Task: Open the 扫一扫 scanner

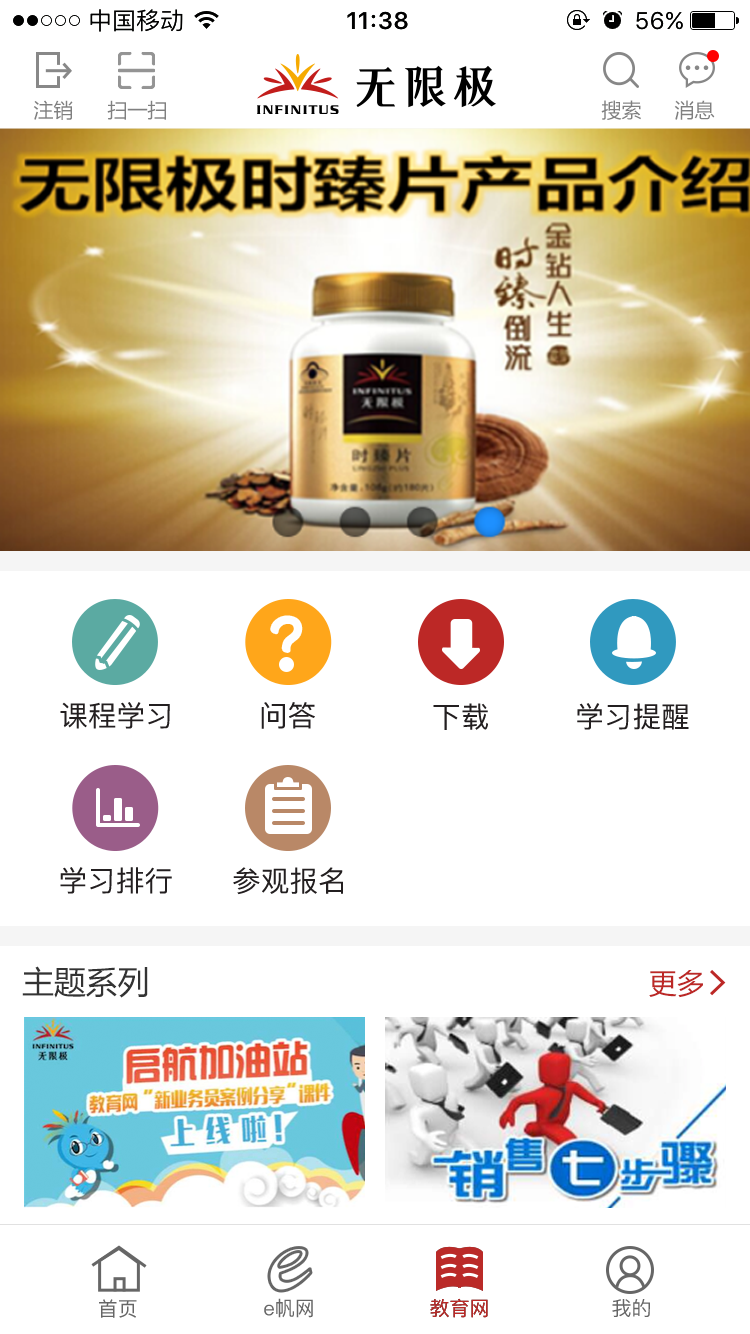Action: 137,85
